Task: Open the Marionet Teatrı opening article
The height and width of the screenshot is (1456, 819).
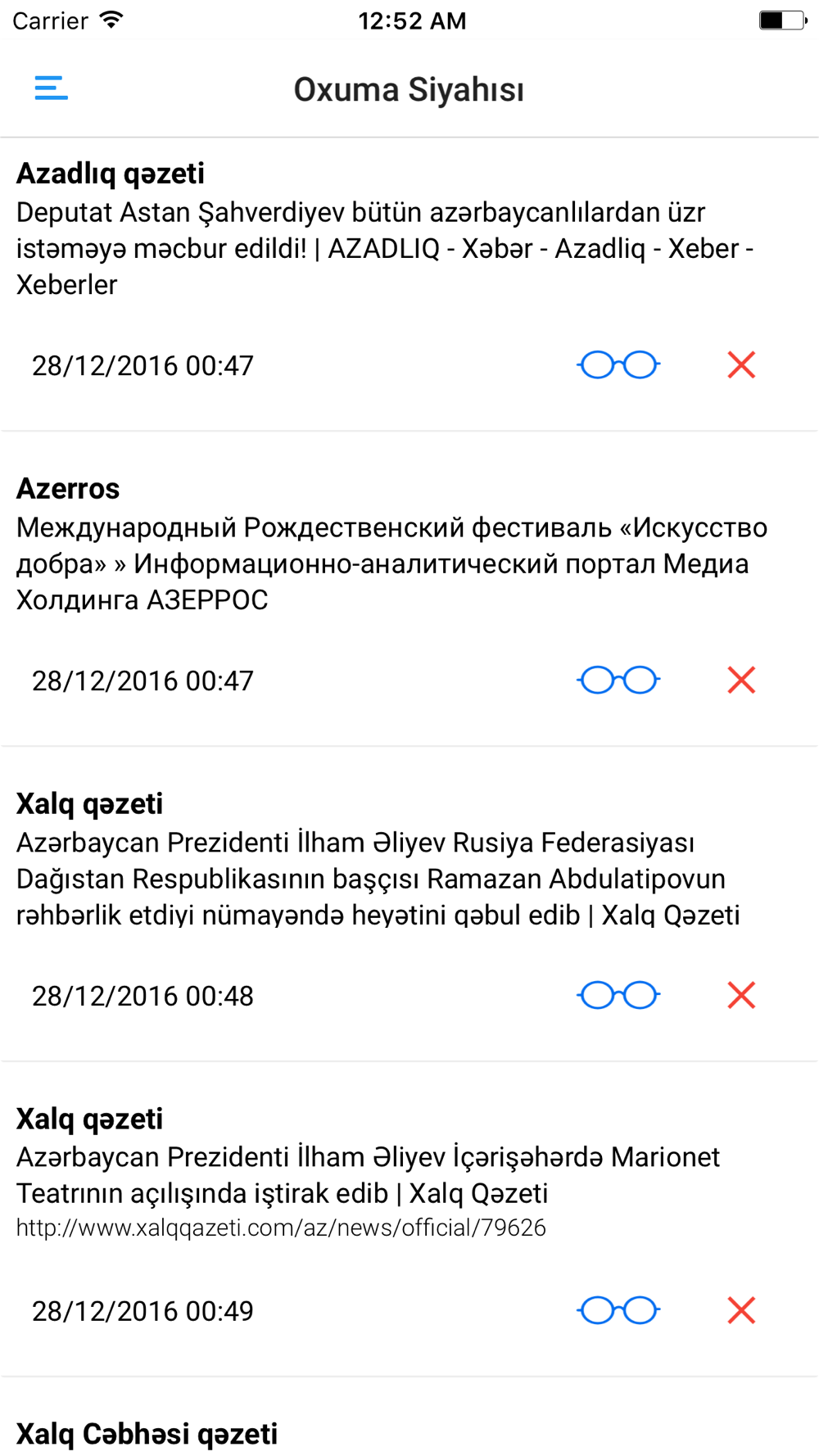Action: (x=369, y=1175)
